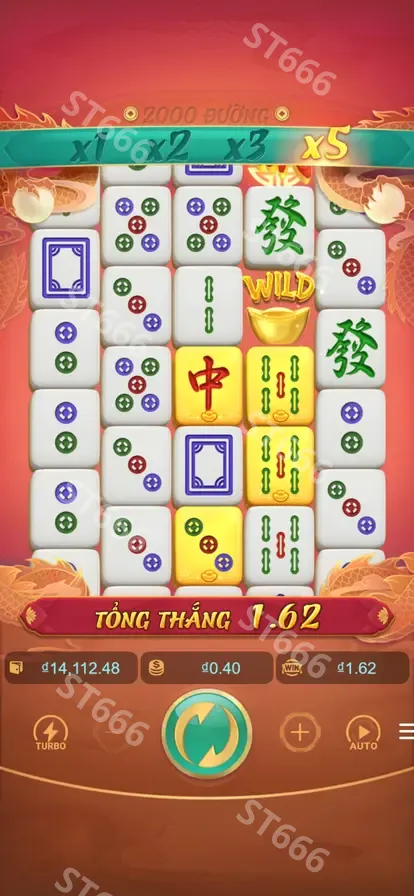This screenshot has height=896, width=414.
Task: Open the hamburger menu
Action: (x=407, y=731)
